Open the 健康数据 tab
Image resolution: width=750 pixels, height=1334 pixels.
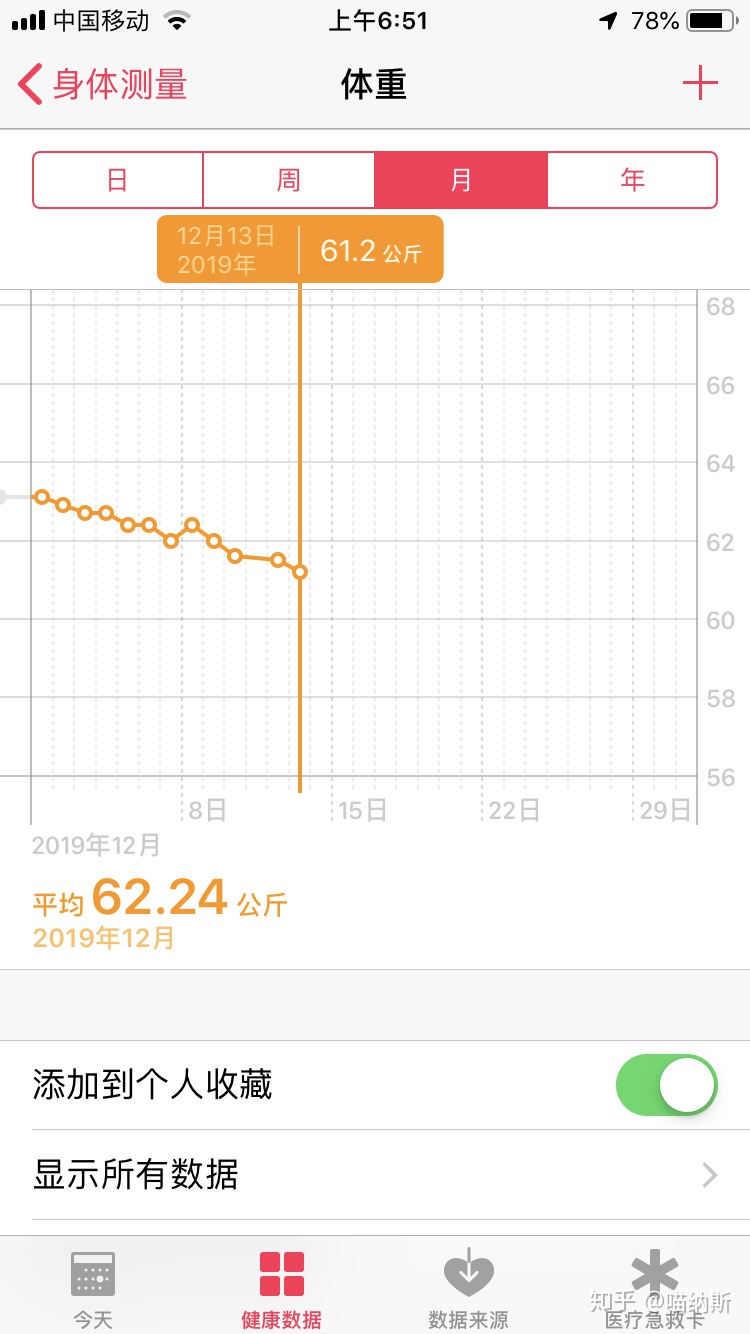pyautogui.click(x=281, y=1288)
